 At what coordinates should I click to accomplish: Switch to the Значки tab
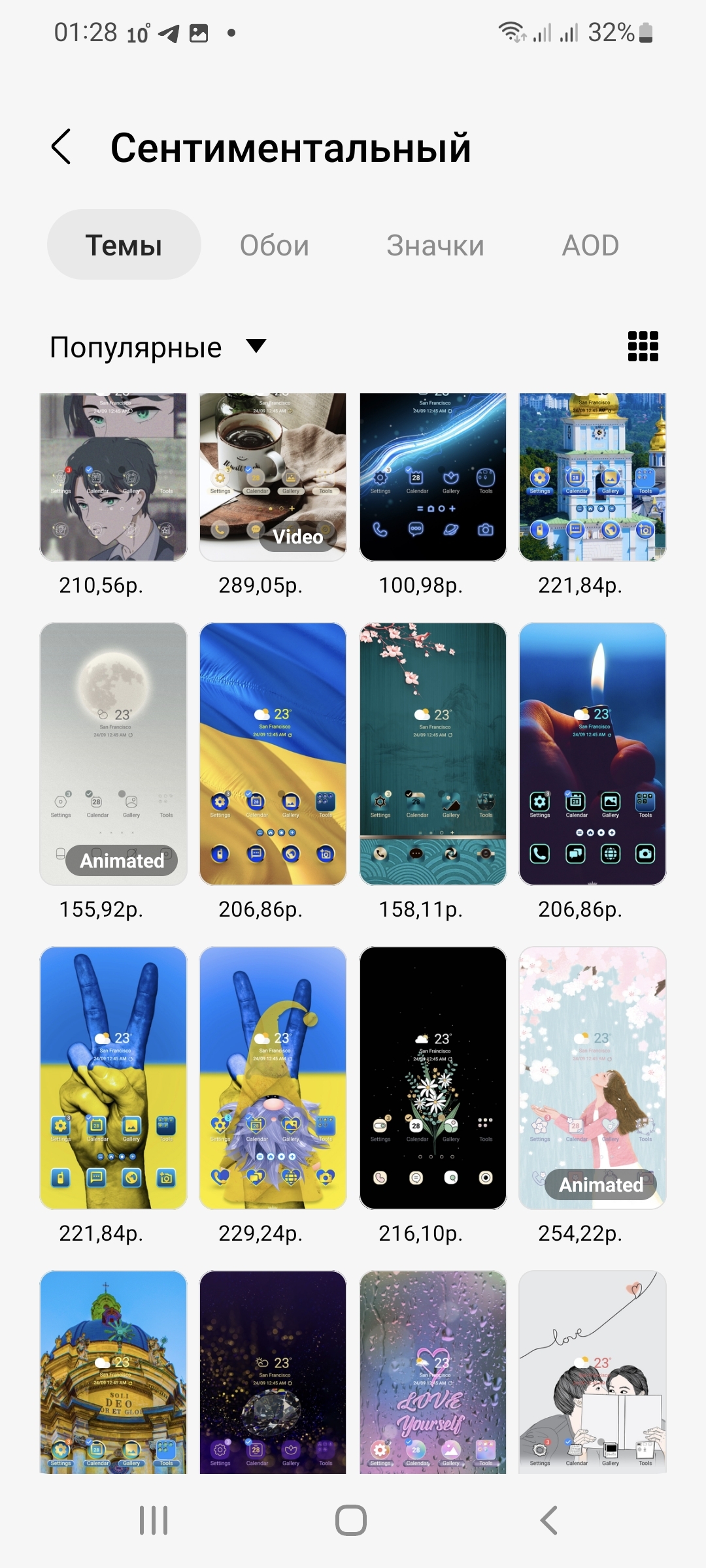tap(435, 245)
